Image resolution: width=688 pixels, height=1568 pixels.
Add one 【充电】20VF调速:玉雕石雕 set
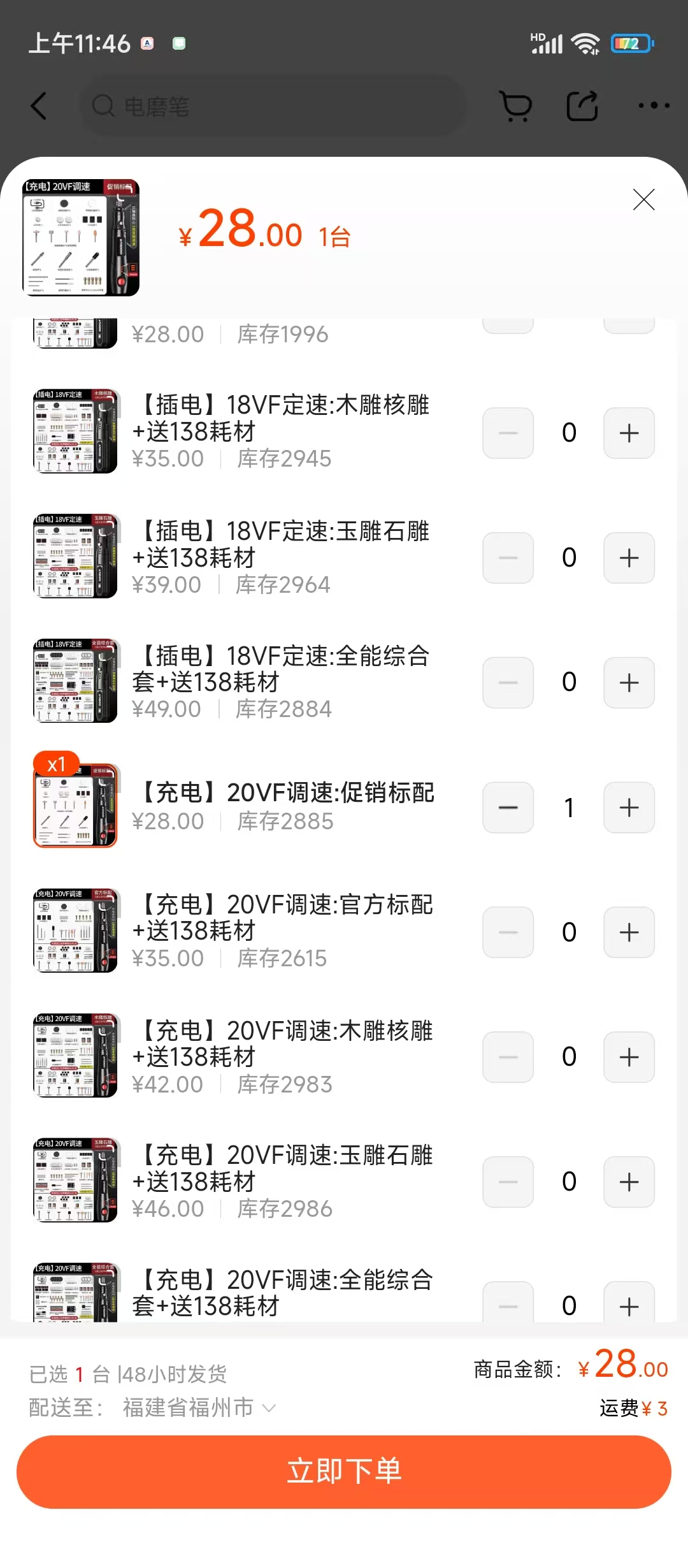[x=629, y=1182]
